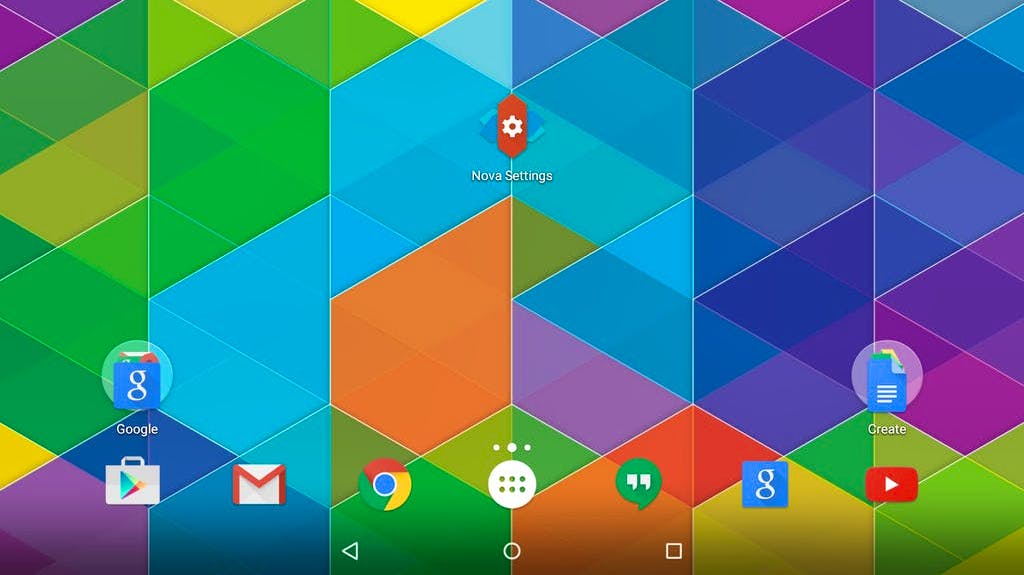Screen dimensions: 1024x575
Task: Launch the Chrome browser
Action: click(x=385, y=485)
